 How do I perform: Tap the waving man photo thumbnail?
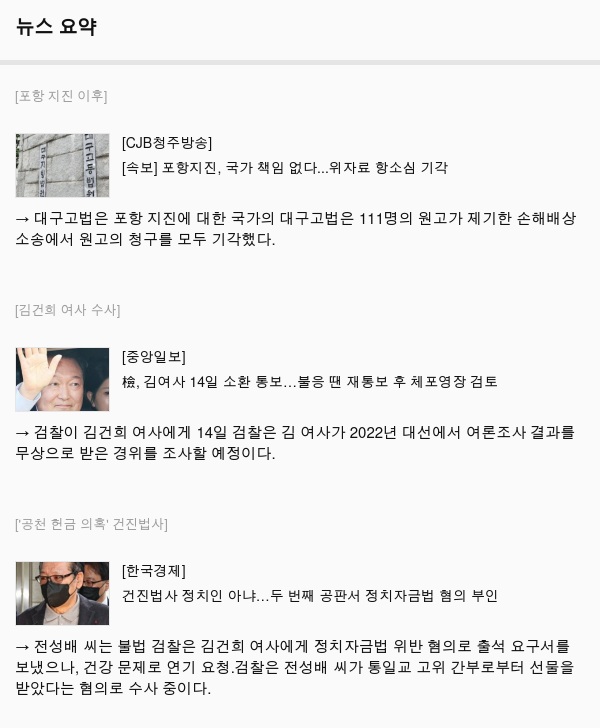point(62,379)
